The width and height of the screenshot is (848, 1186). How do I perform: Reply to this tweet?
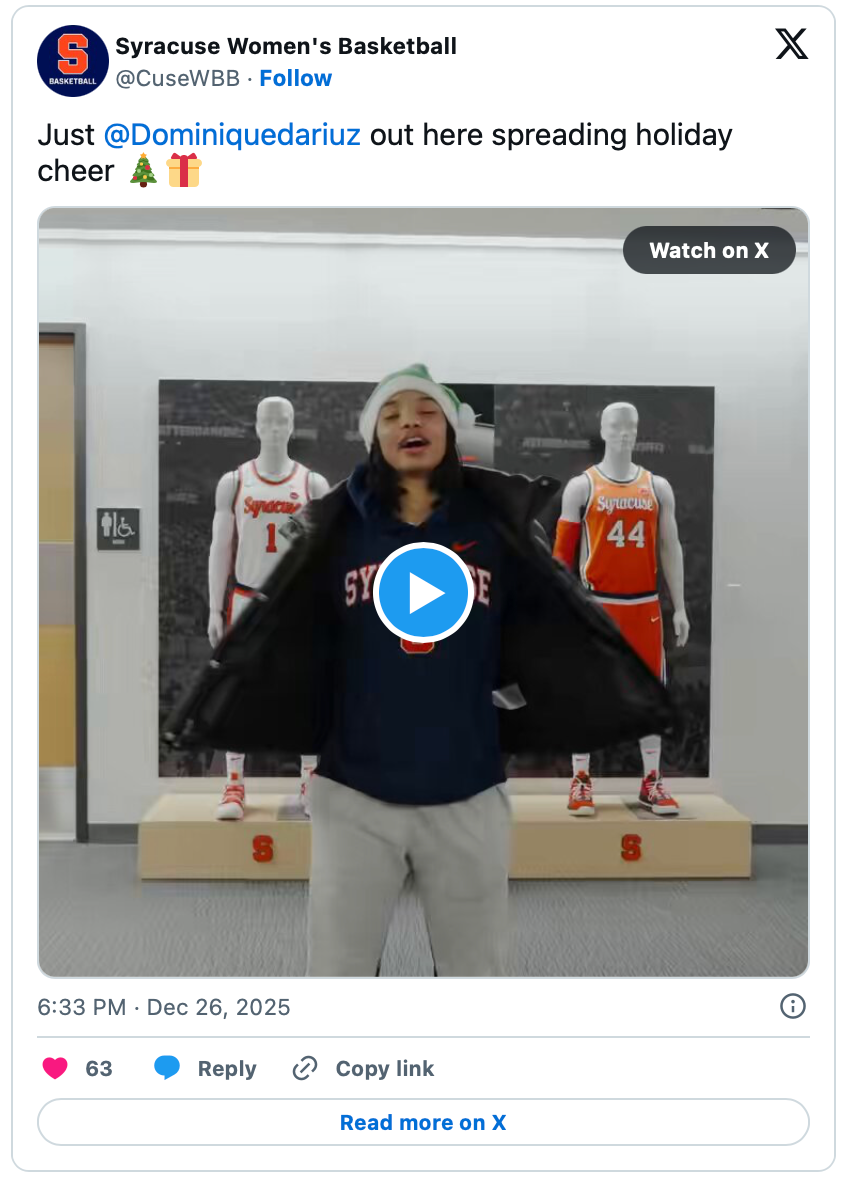pos(206,1068)
